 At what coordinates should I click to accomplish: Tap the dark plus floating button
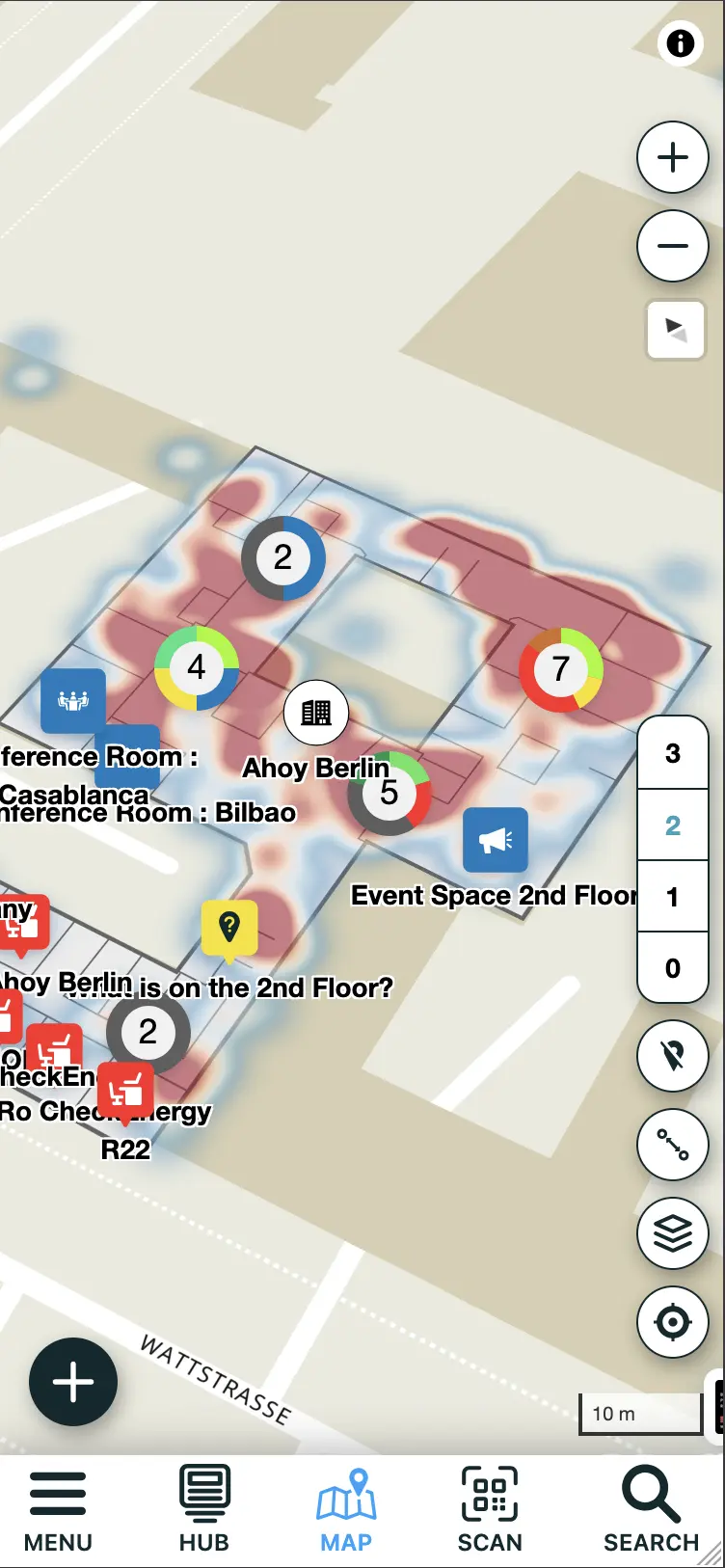[73, 1382]
